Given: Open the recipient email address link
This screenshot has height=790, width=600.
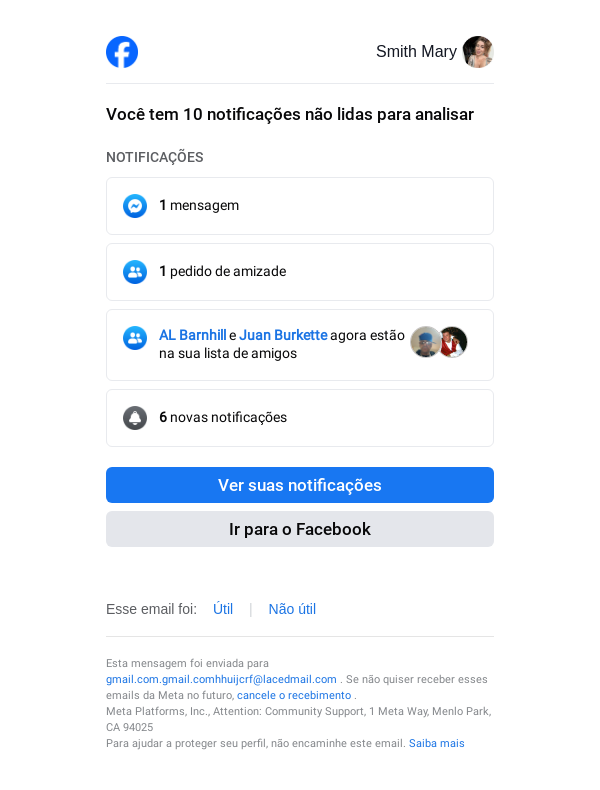Looking at the screenshot, I should click(x=221, y=679).
